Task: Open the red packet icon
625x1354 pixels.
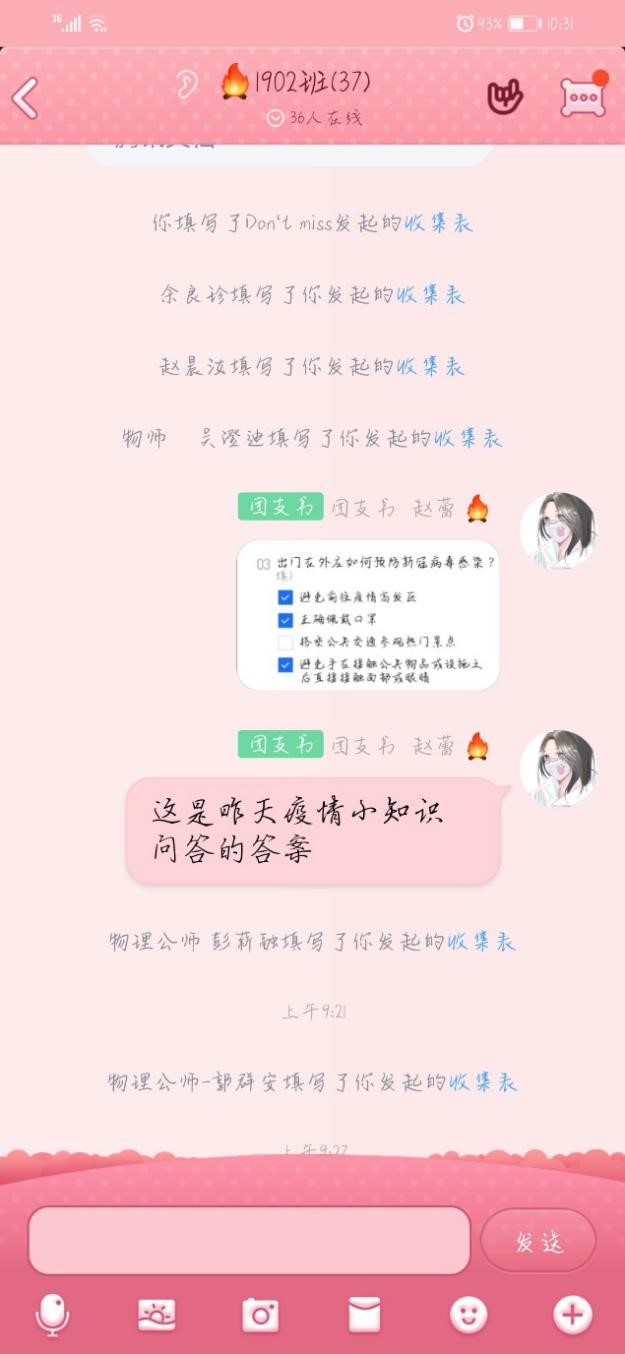Action: 364,1315
